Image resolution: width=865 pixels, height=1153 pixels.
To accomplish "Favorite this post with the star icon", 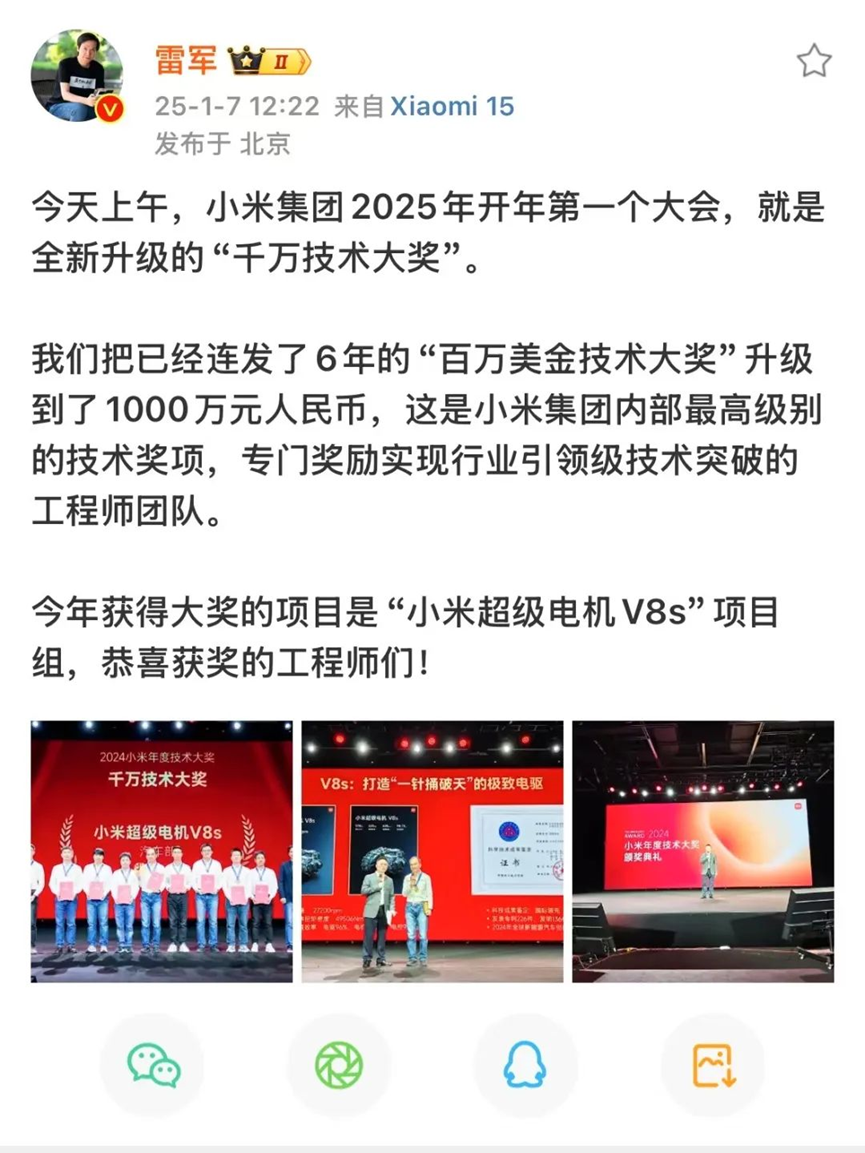I will tap(813, 62).
